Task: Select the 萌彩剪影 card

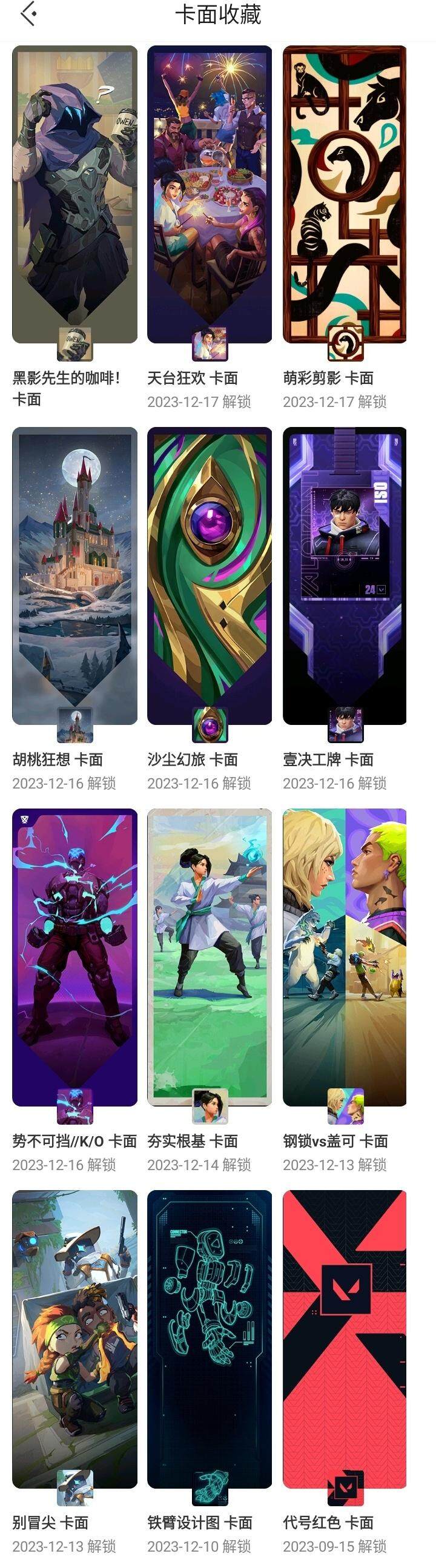Action: click(x=345, y=195)
